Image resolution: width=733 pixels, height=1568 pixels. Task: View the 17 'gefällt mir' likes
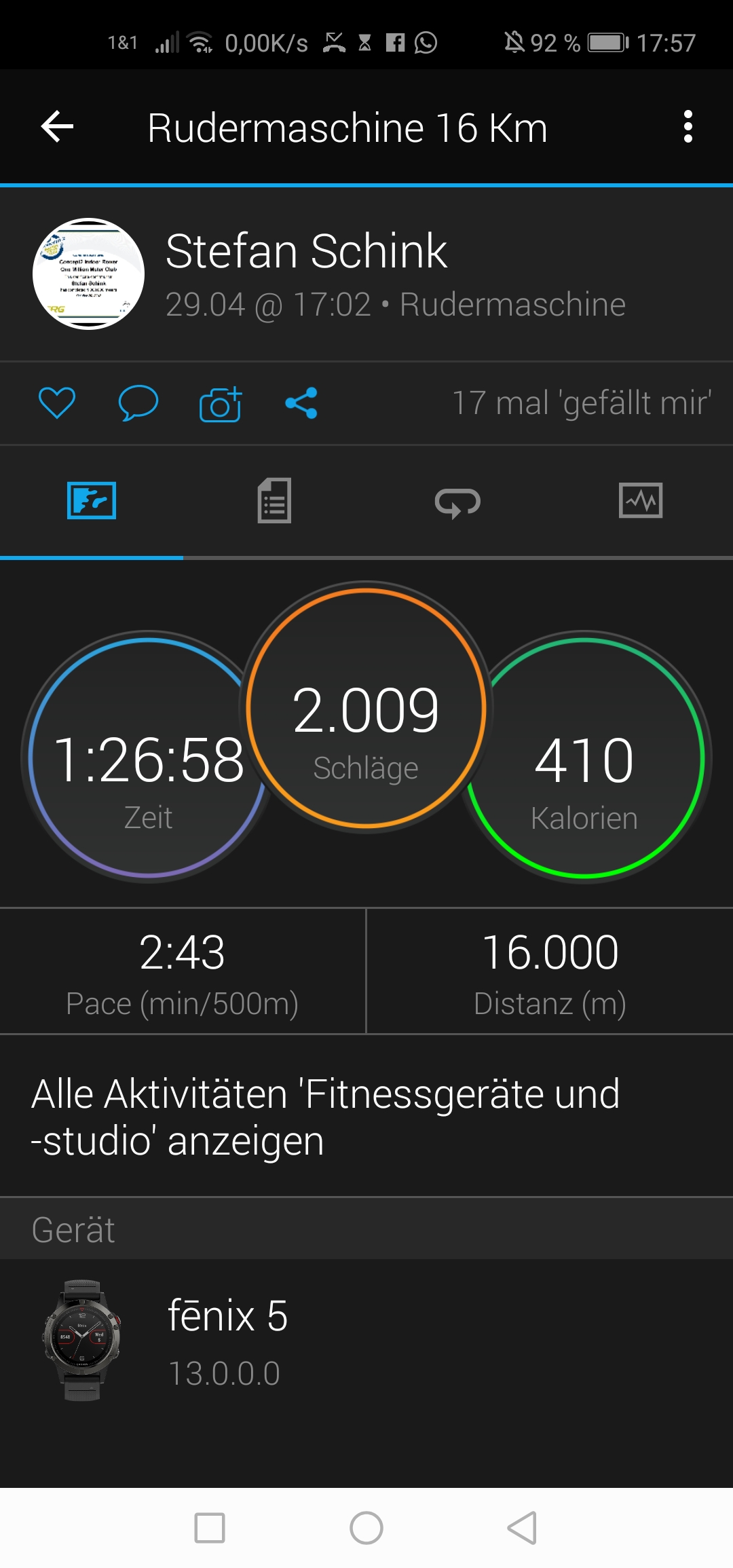[581, 403]
